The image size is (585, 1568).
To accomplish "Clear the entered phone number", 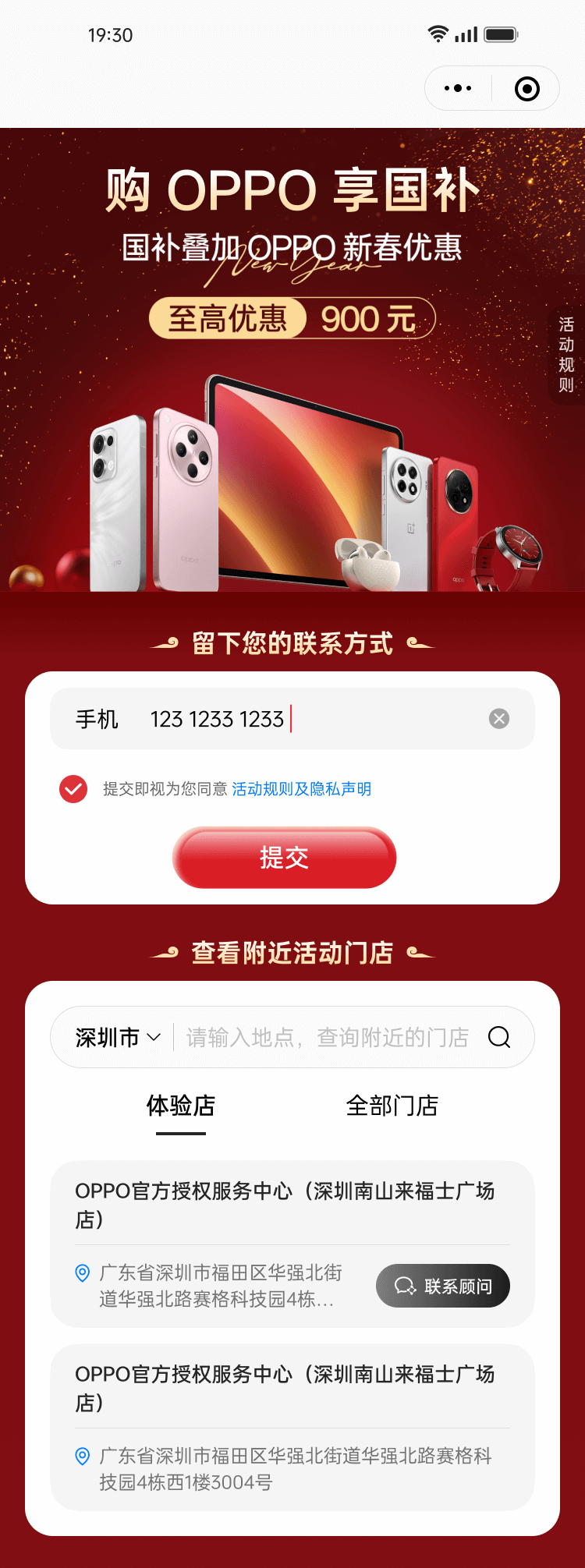I will pyautogui.click(x=499, y=719).
